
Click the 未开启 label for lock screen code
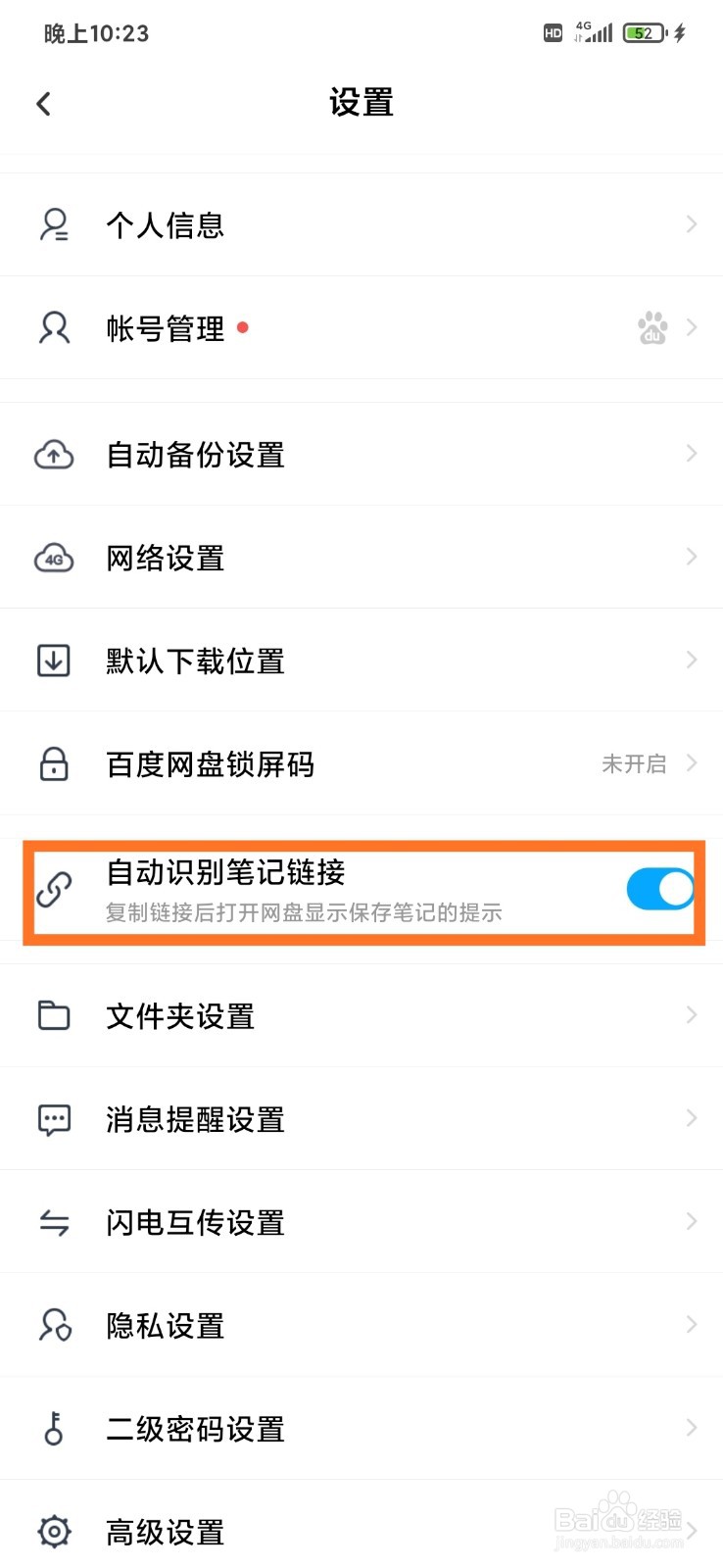pos(631,763)
